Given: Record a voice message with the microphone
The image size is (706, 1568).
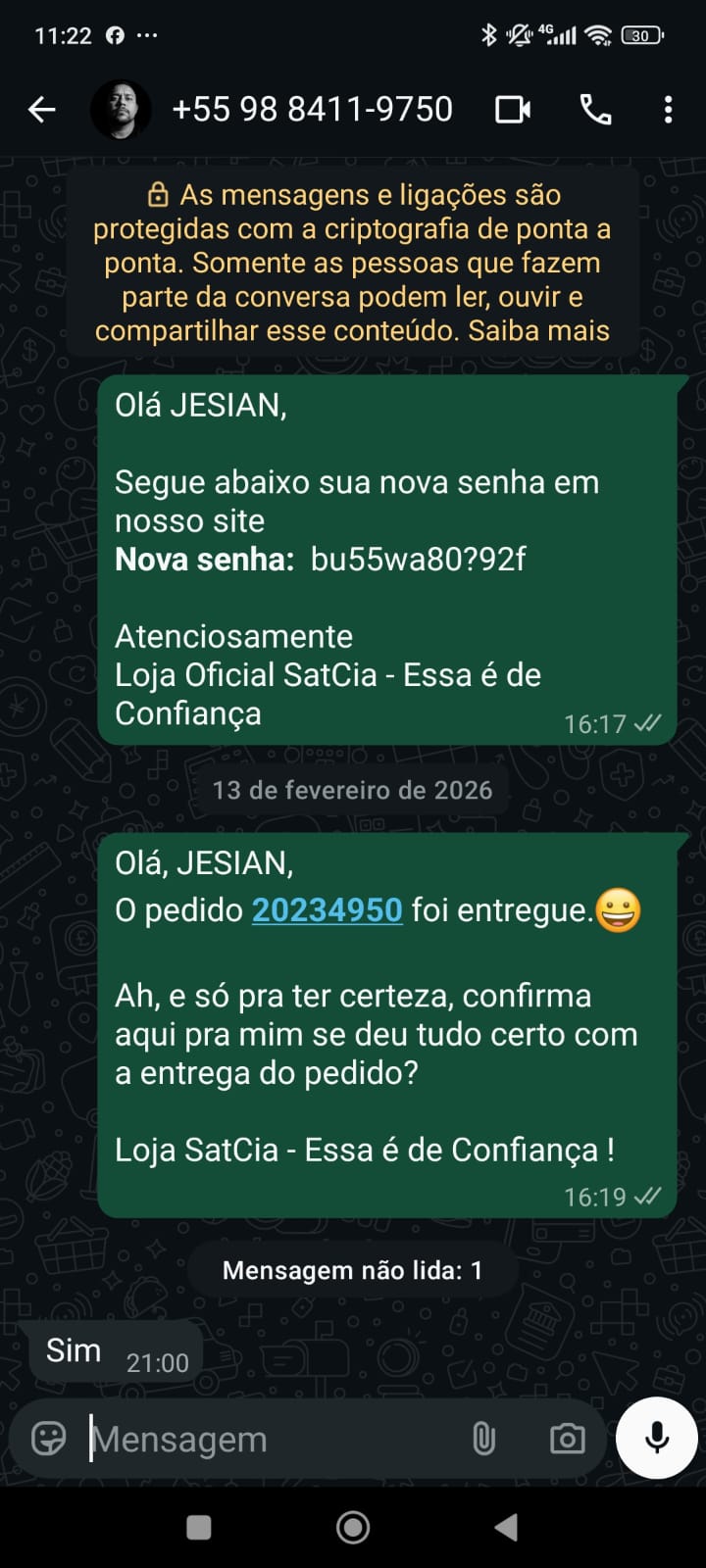Looking at the screenshot, I should [657, 1438].
